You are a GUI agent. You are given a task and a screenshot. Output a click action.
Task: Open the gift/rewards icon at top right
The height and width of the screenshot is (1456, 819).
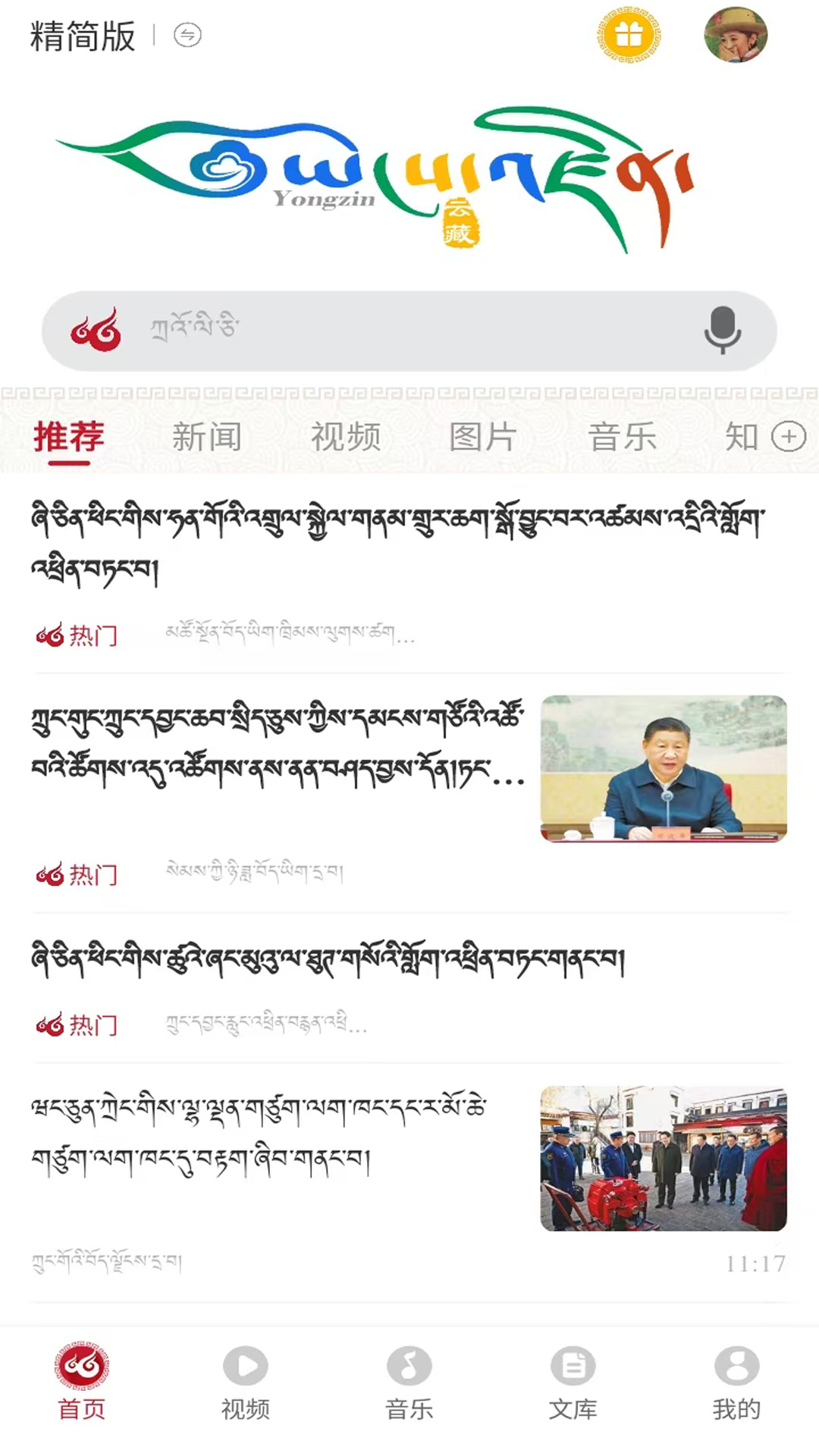(x=628, y=35)
